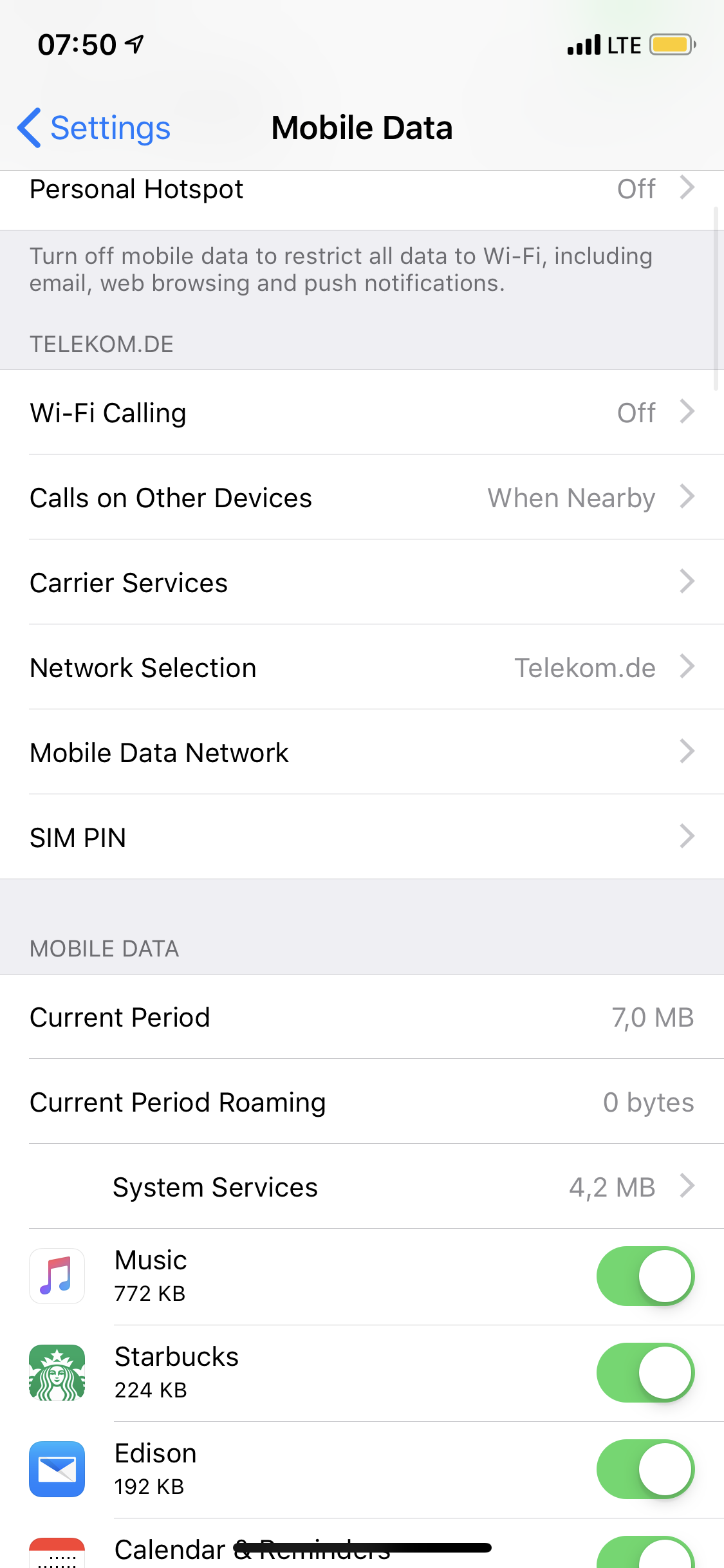Toggle mobile data for Edison
The height and width of the screenshot is (1568, 724).
click(645, 1469)
